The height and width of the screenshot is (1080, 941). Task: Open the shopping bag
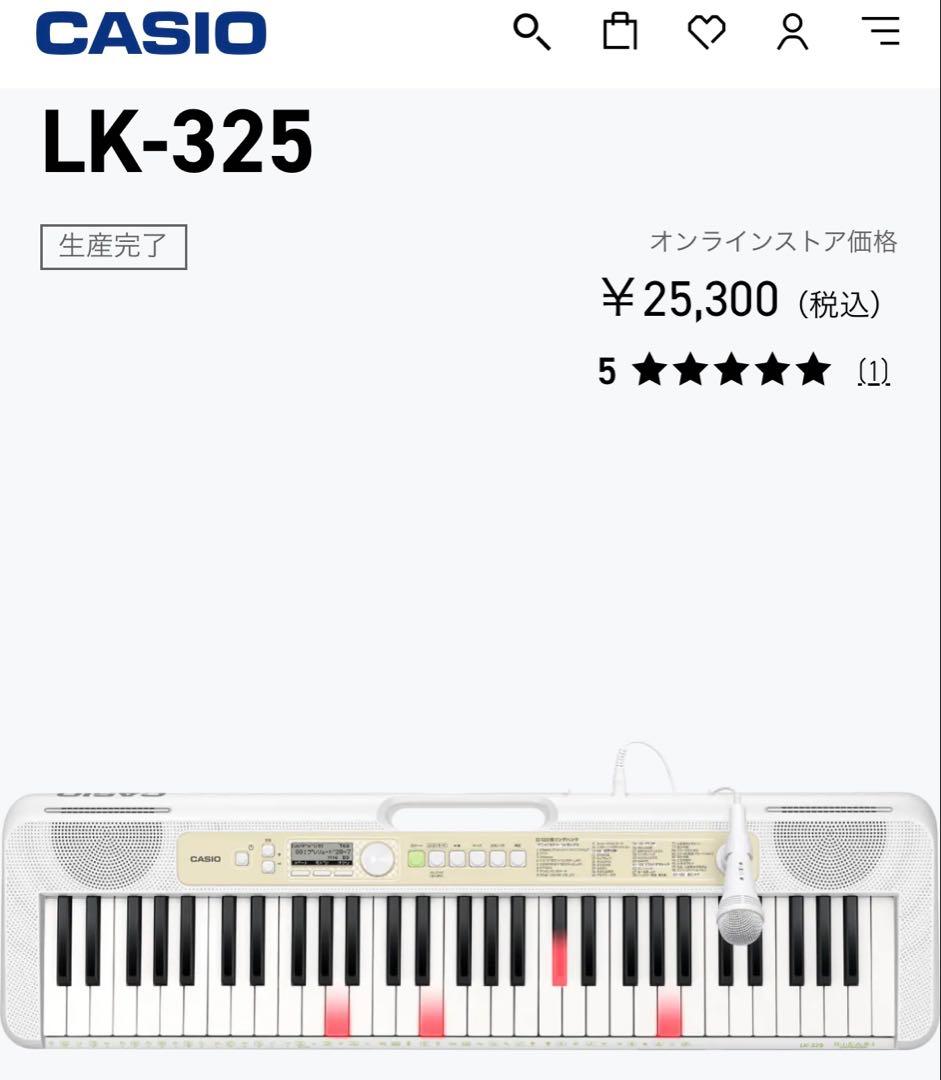[x=619, y=32]
